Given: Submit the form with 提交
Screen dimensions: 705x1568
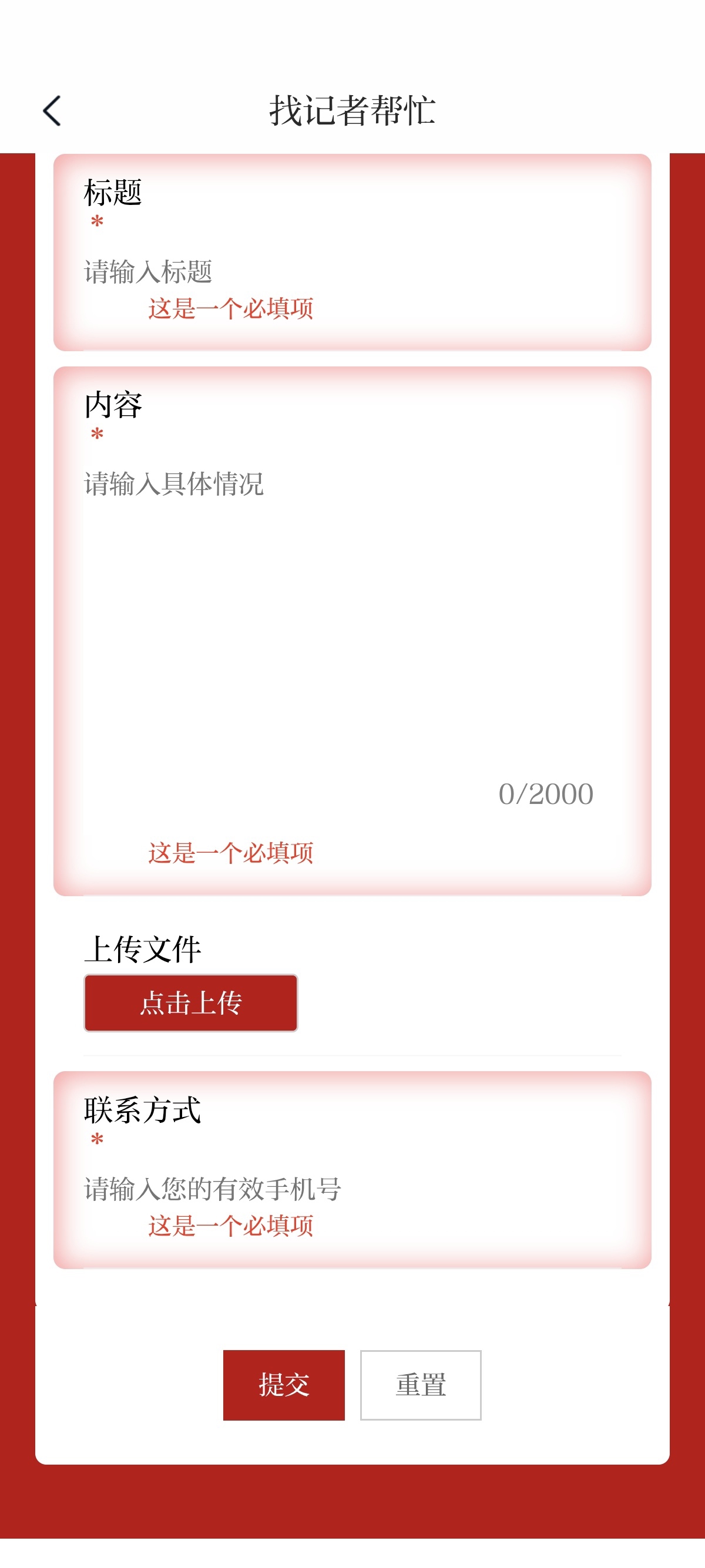Looking at the screenshot, I should click(284, 1385).
